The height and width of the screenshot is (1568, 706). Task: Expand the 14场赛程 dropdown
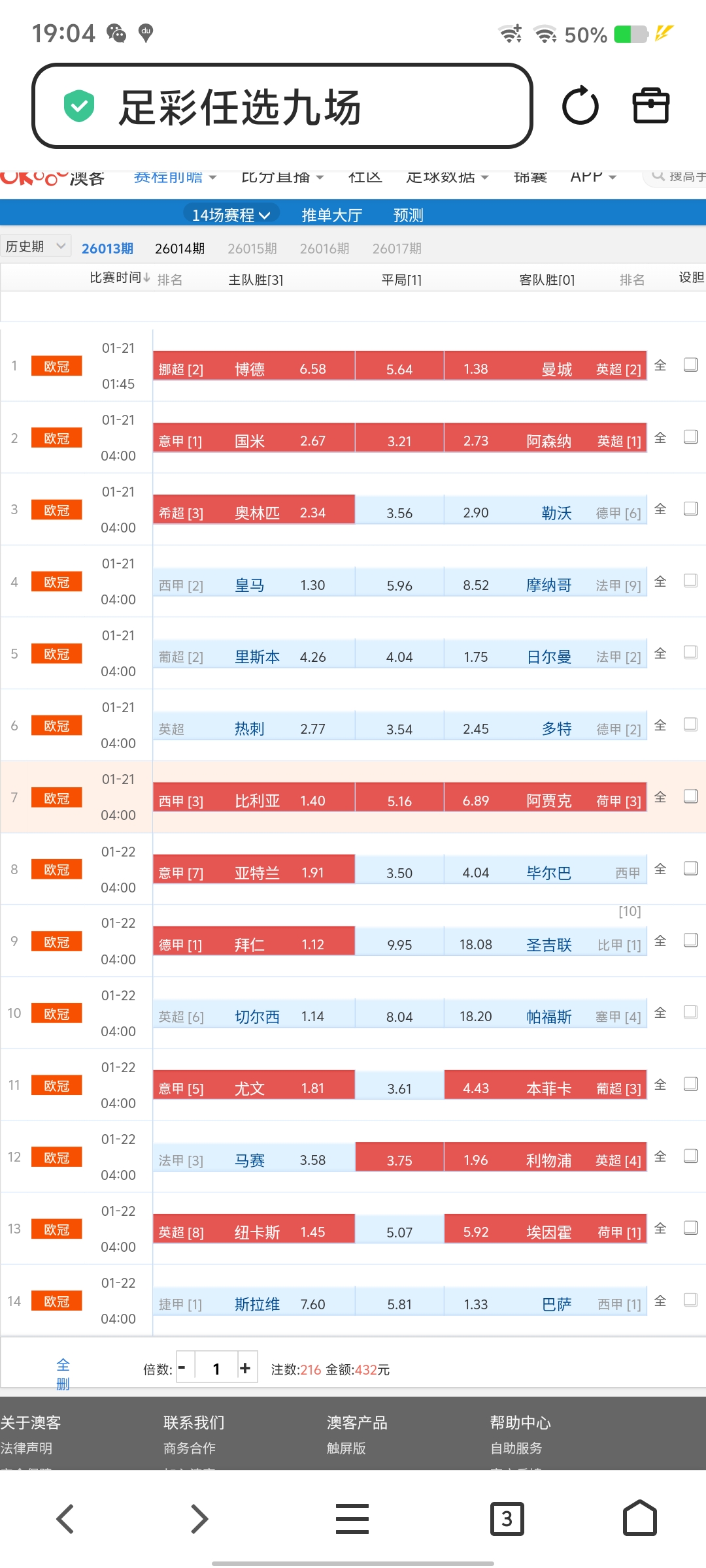(x=231, y=215)
